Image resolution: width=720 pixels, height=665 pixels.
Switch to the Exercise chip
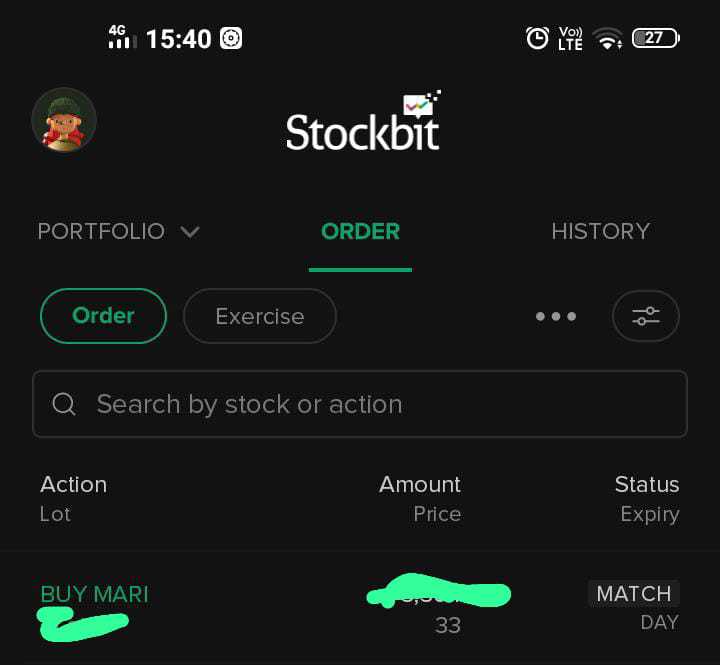coord(260,316)
